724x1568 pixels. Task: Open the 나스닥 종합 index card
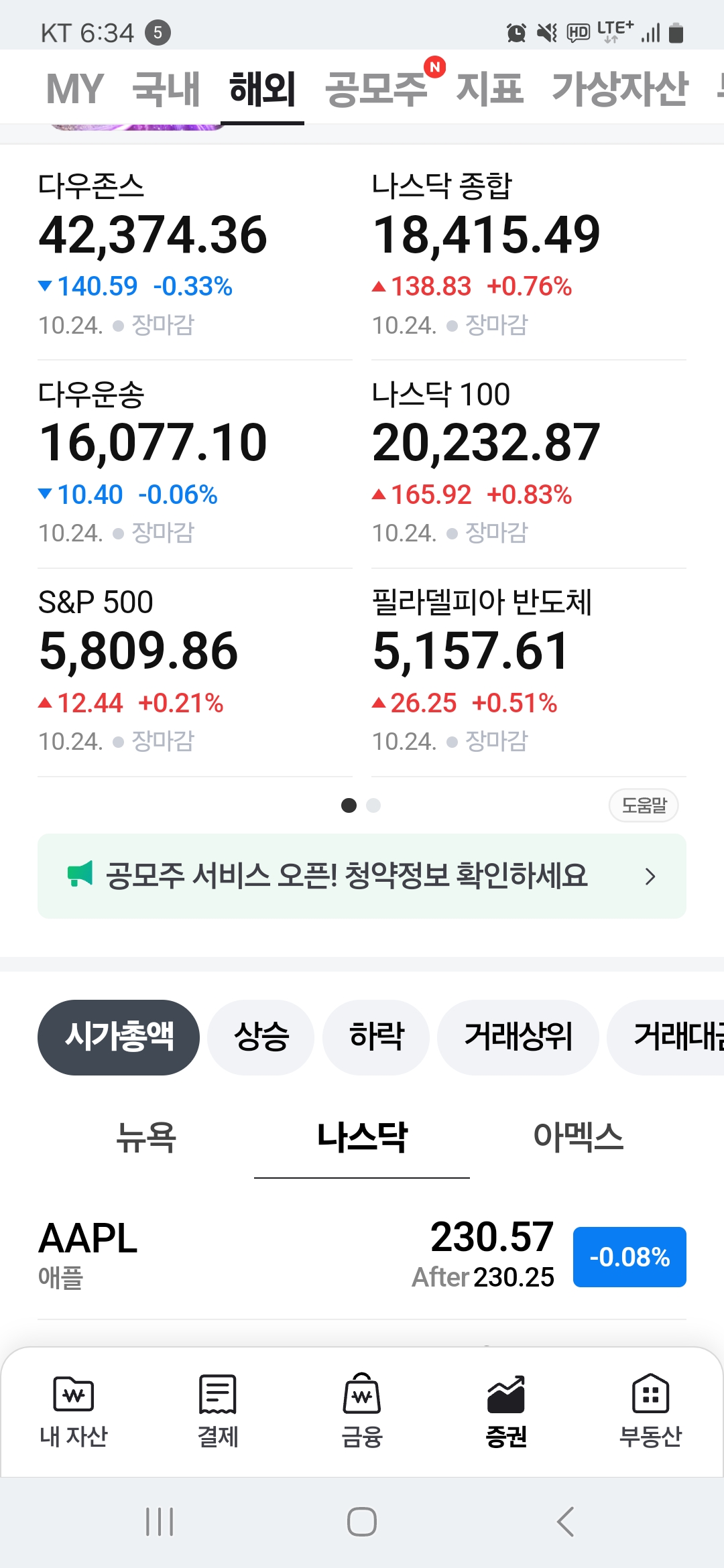[x=529, y=255]
